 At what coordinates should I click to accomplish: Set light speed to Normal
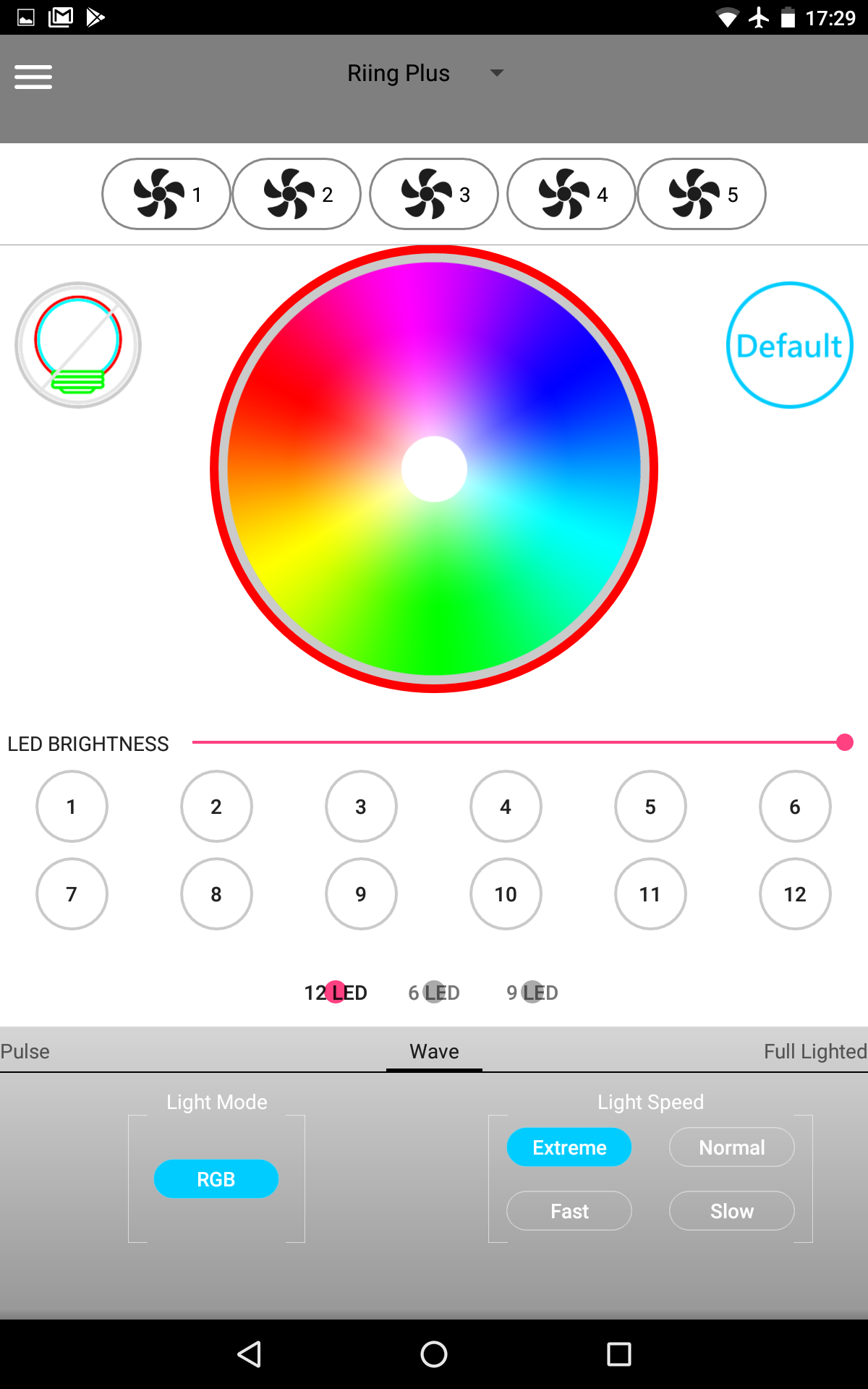tap(731, 1147)
